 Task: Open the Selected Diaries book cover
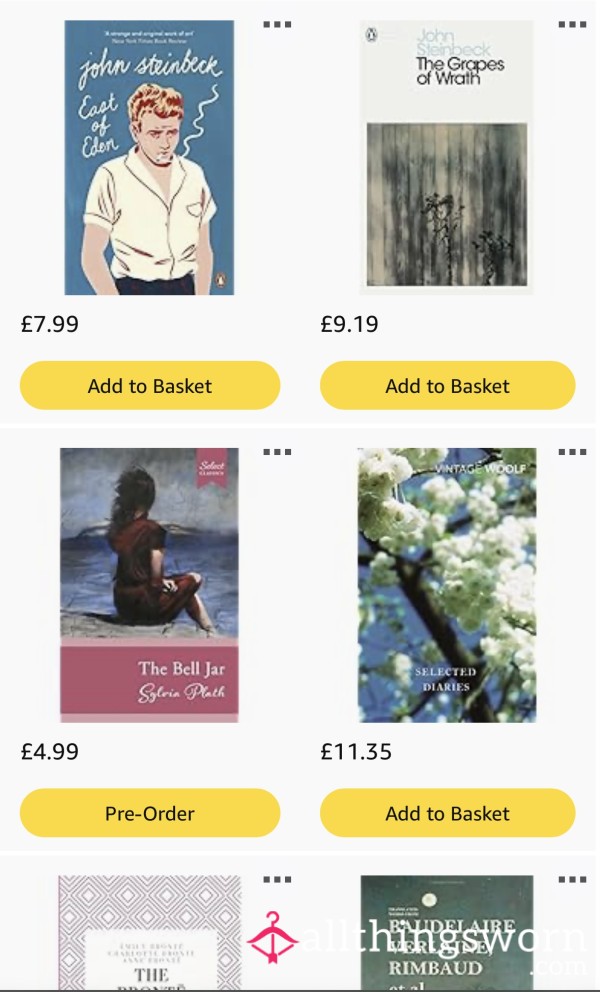(447, 585)
